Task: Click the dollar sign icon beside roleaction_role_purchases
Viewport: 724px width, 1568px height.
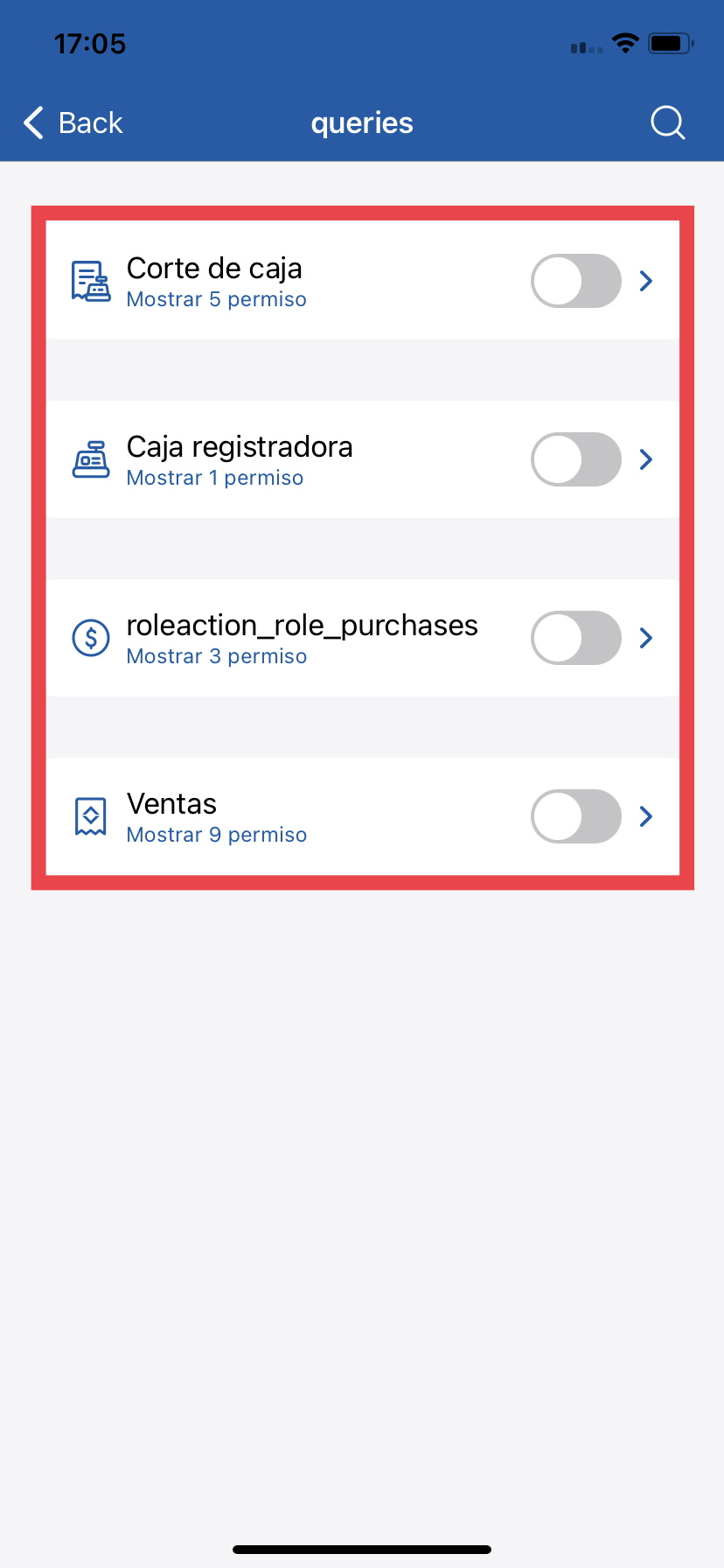Action: tap(91, 638)
